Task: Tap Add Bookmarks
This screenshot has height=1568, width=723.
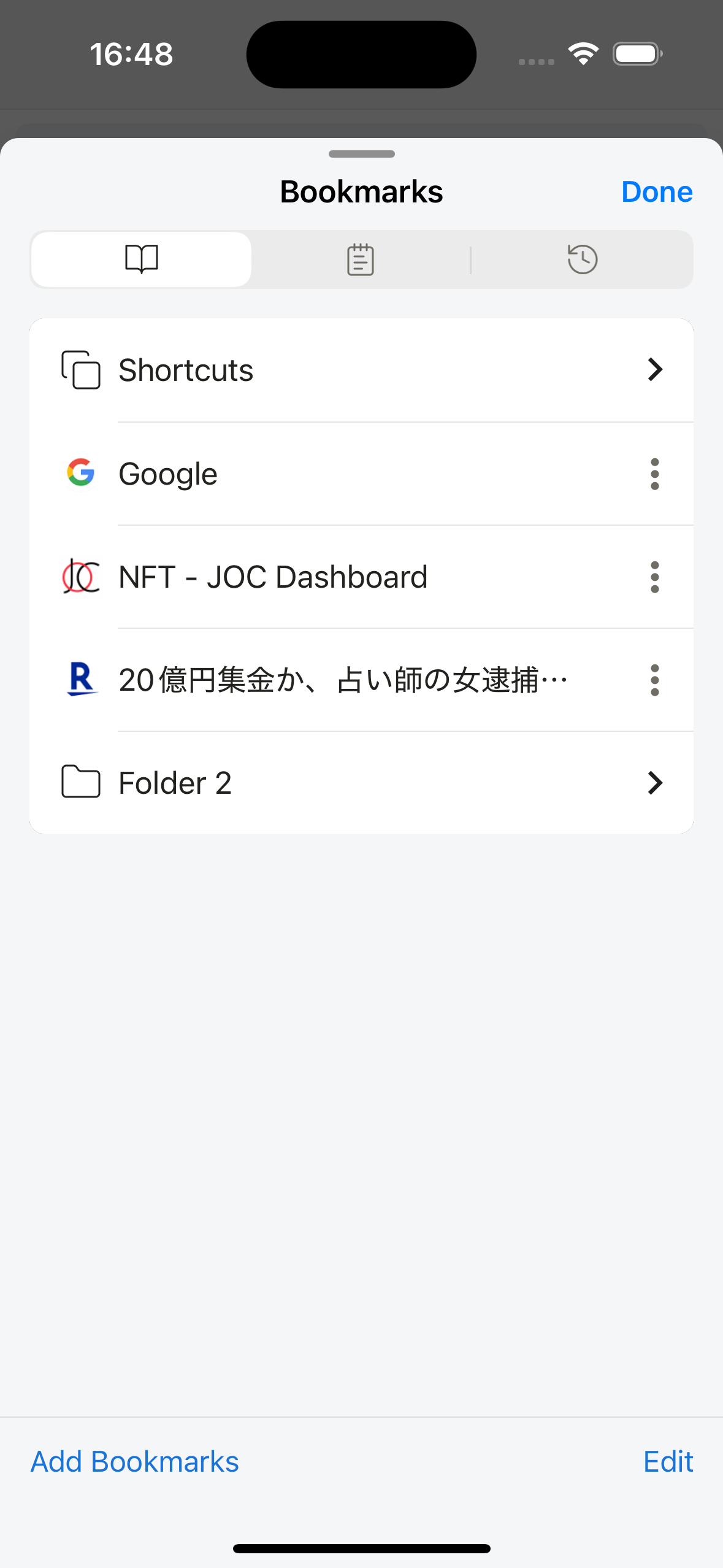Action: pos(134,1460)
